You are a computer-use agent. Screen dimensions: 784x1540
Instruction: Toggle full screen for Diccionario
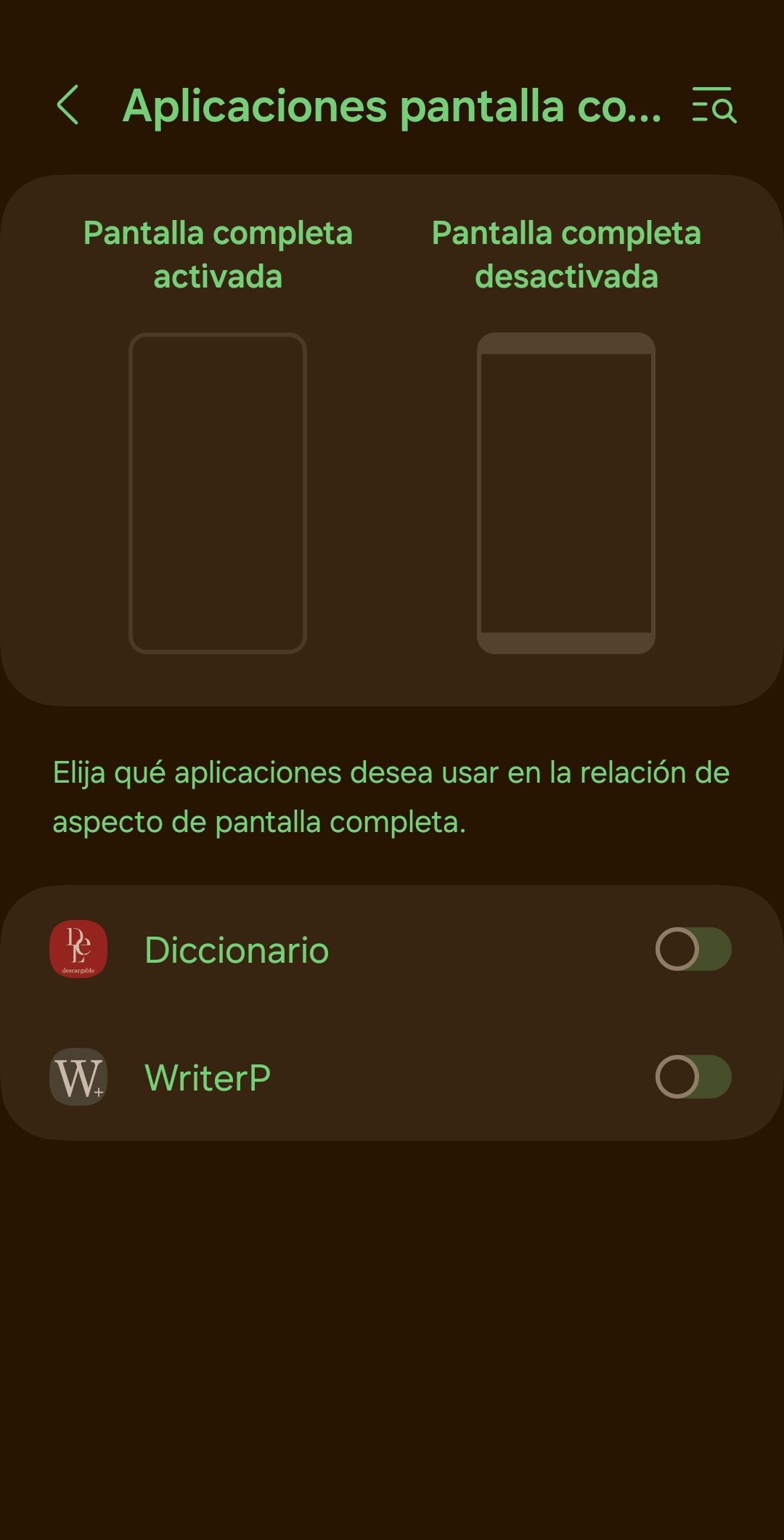[x=693, y=949]
